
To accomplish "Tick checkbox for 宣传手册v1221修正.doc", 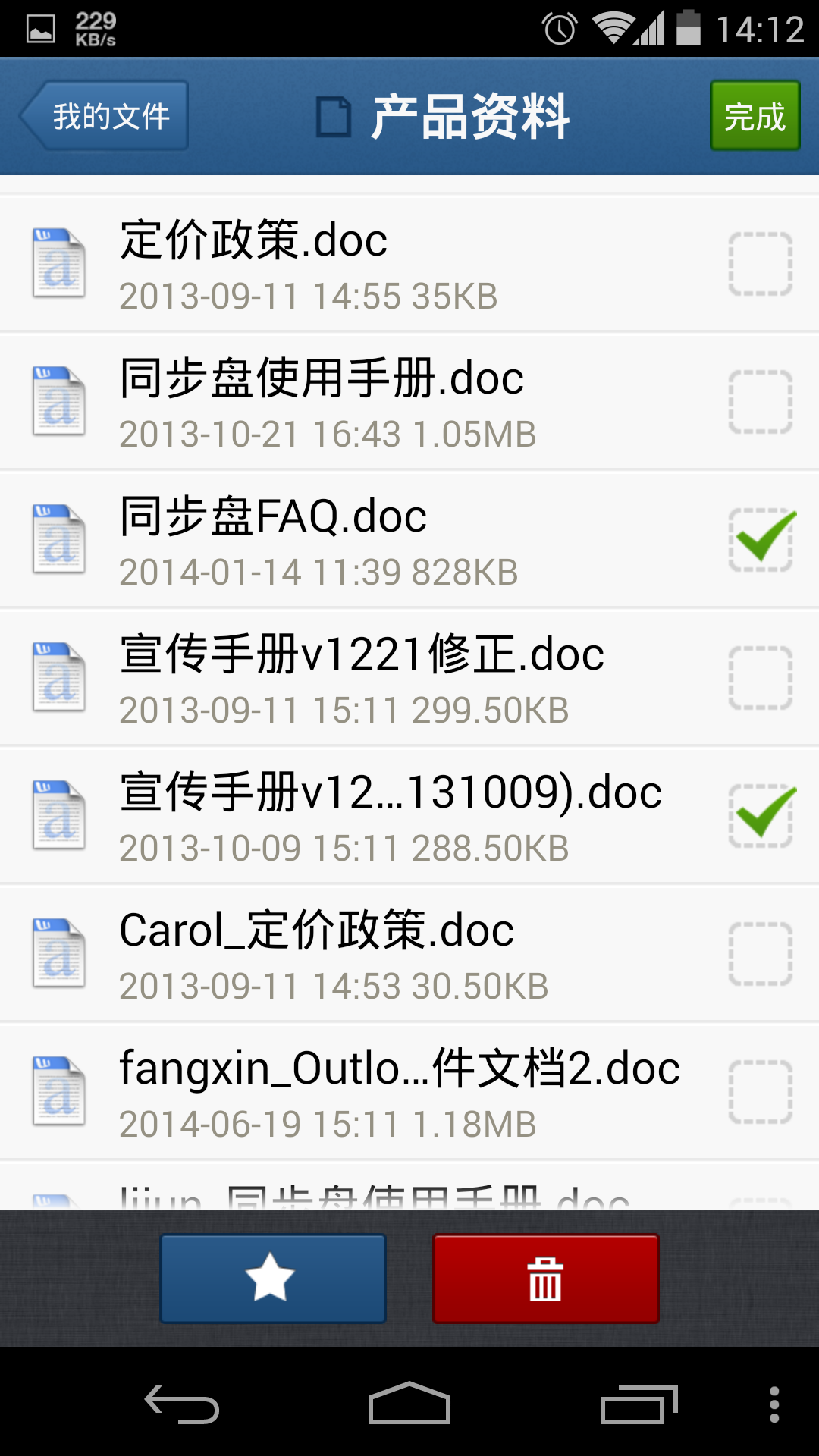I will [760, 678].
